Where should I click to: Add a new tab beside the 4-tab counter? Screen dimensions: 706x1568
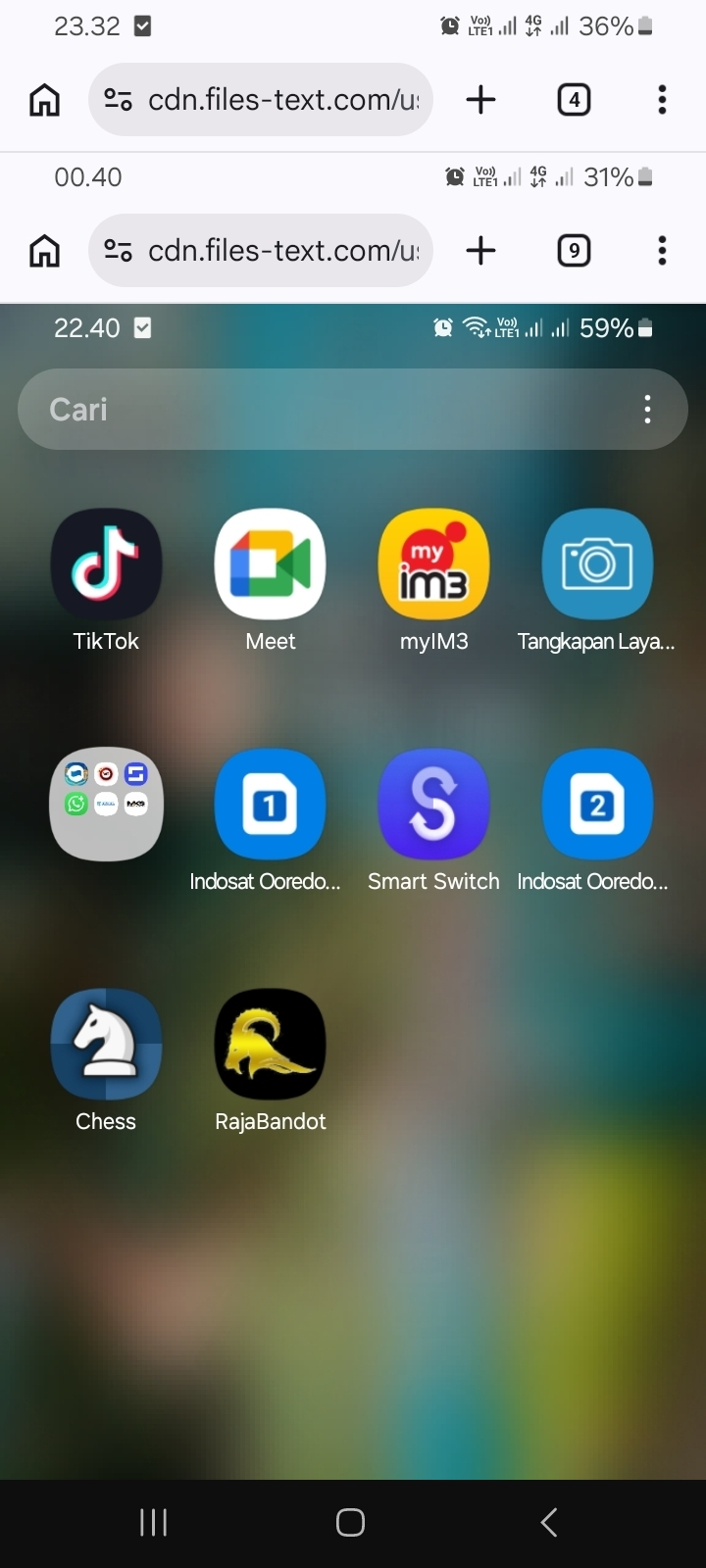[x=480, y=99]
